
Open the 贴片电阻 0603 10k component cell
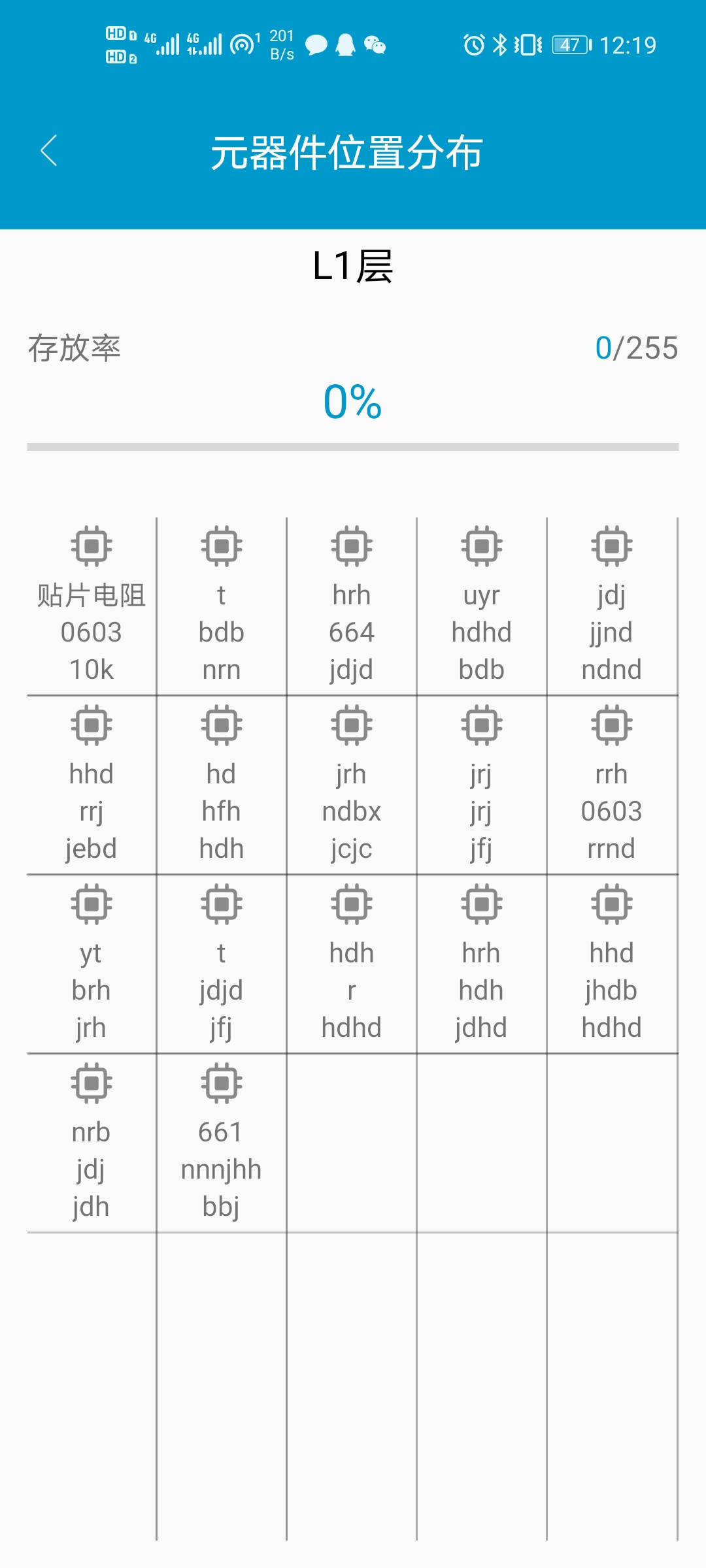point(92,606)
